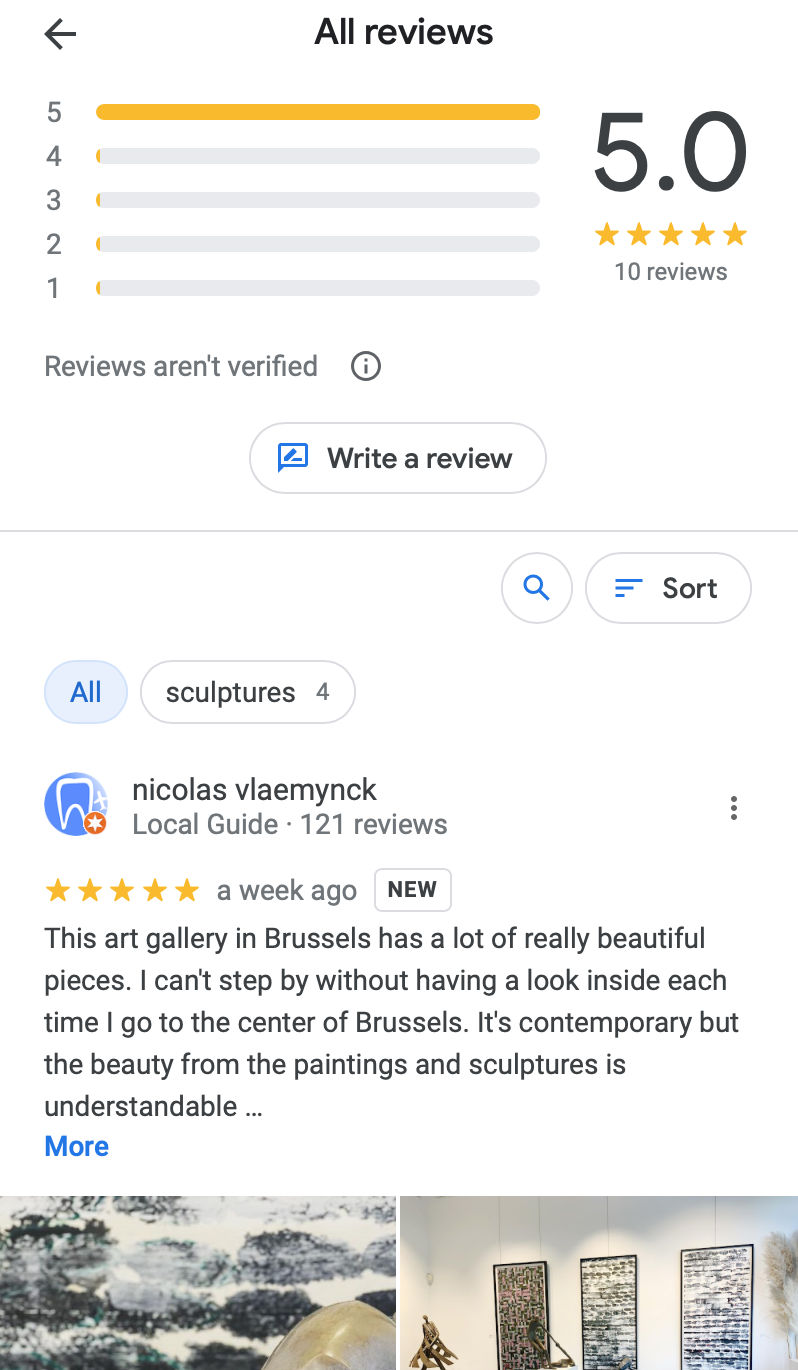Open the three-dot menu on nicolas vlaemynck's review
The width and height of the screenshot is (798, 1370).
click(733, 808)
